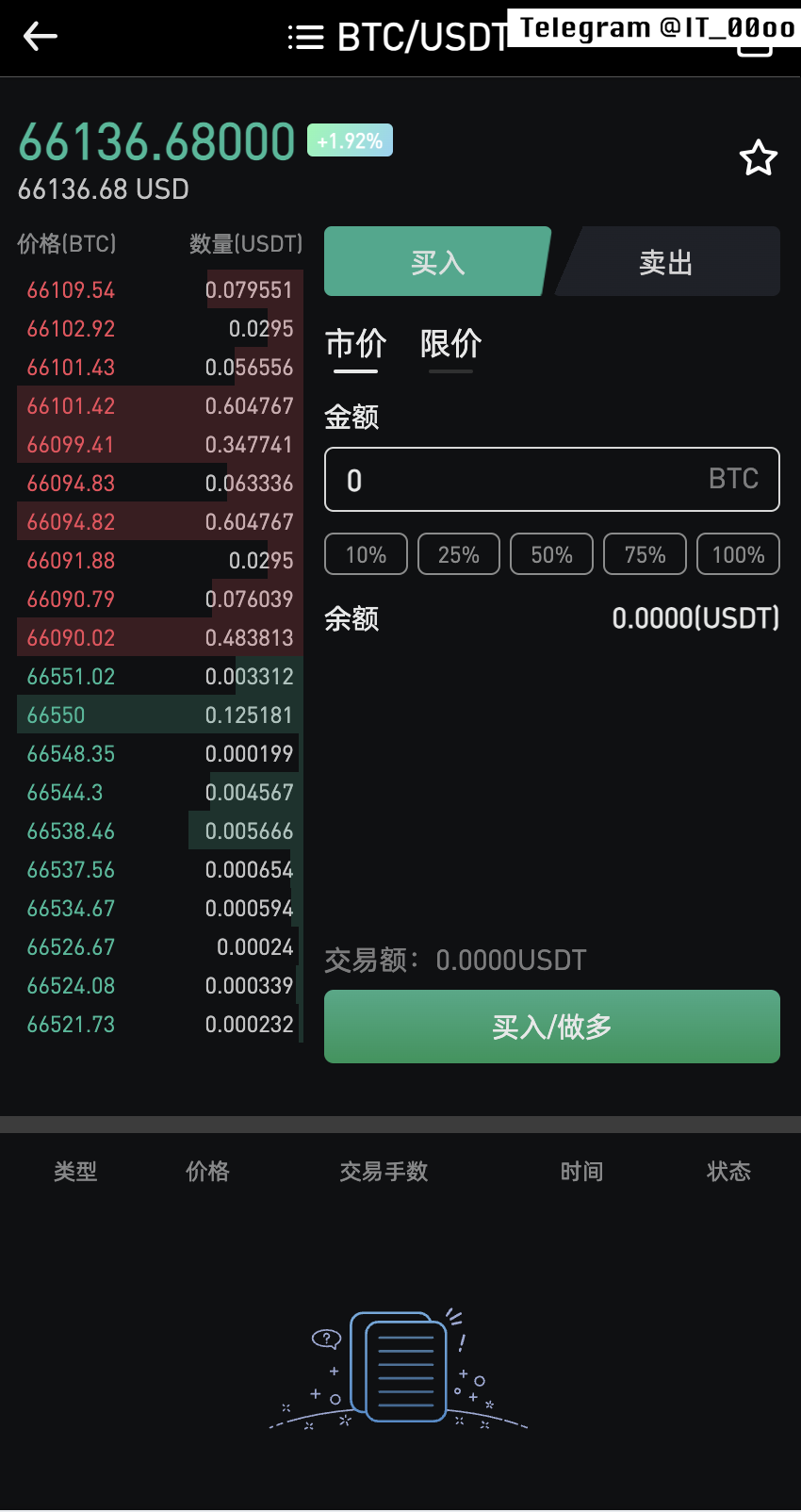
Task: Choose the 75% amount chip
Action: click(x=645, y=554)
